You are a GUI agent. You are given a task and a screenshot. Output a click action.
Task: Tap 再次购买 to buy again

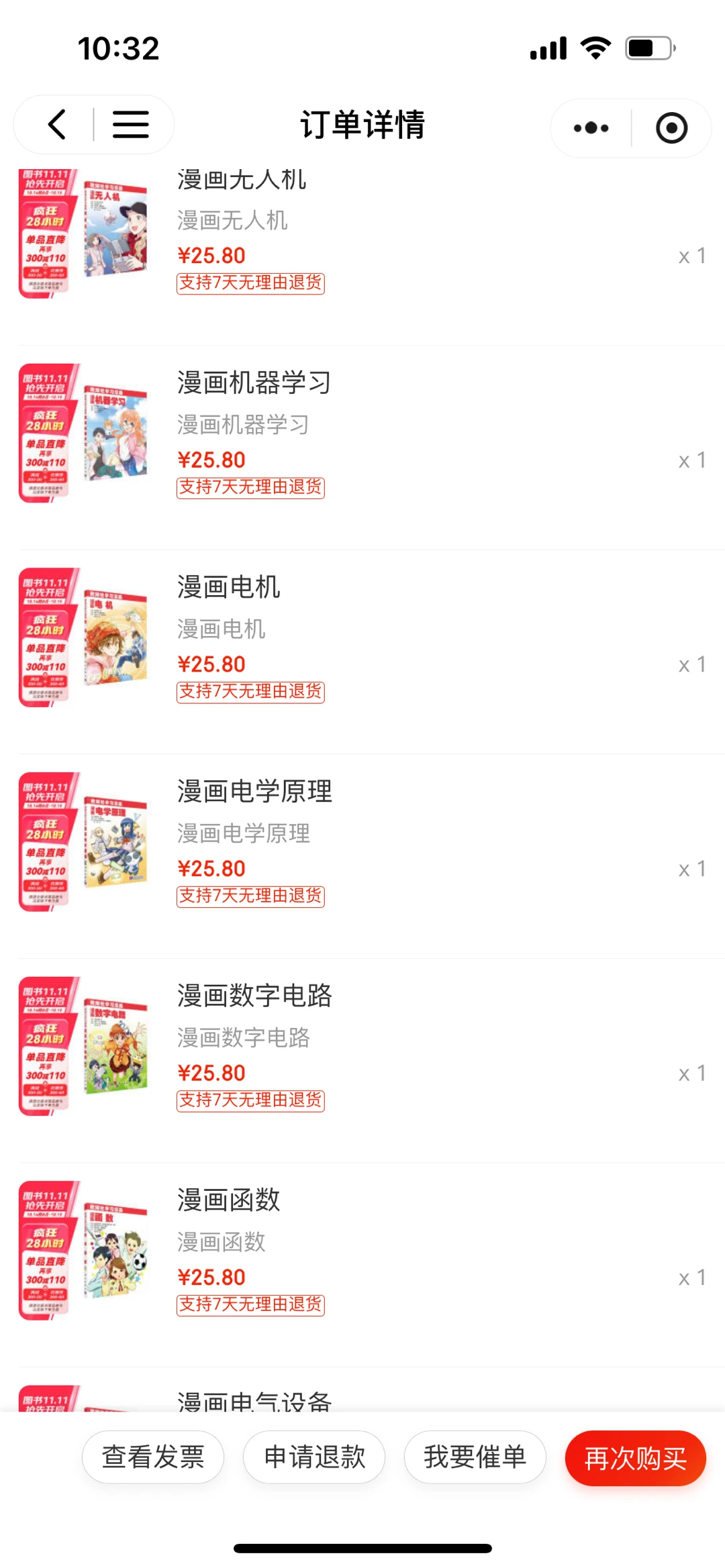point(635,1459)
